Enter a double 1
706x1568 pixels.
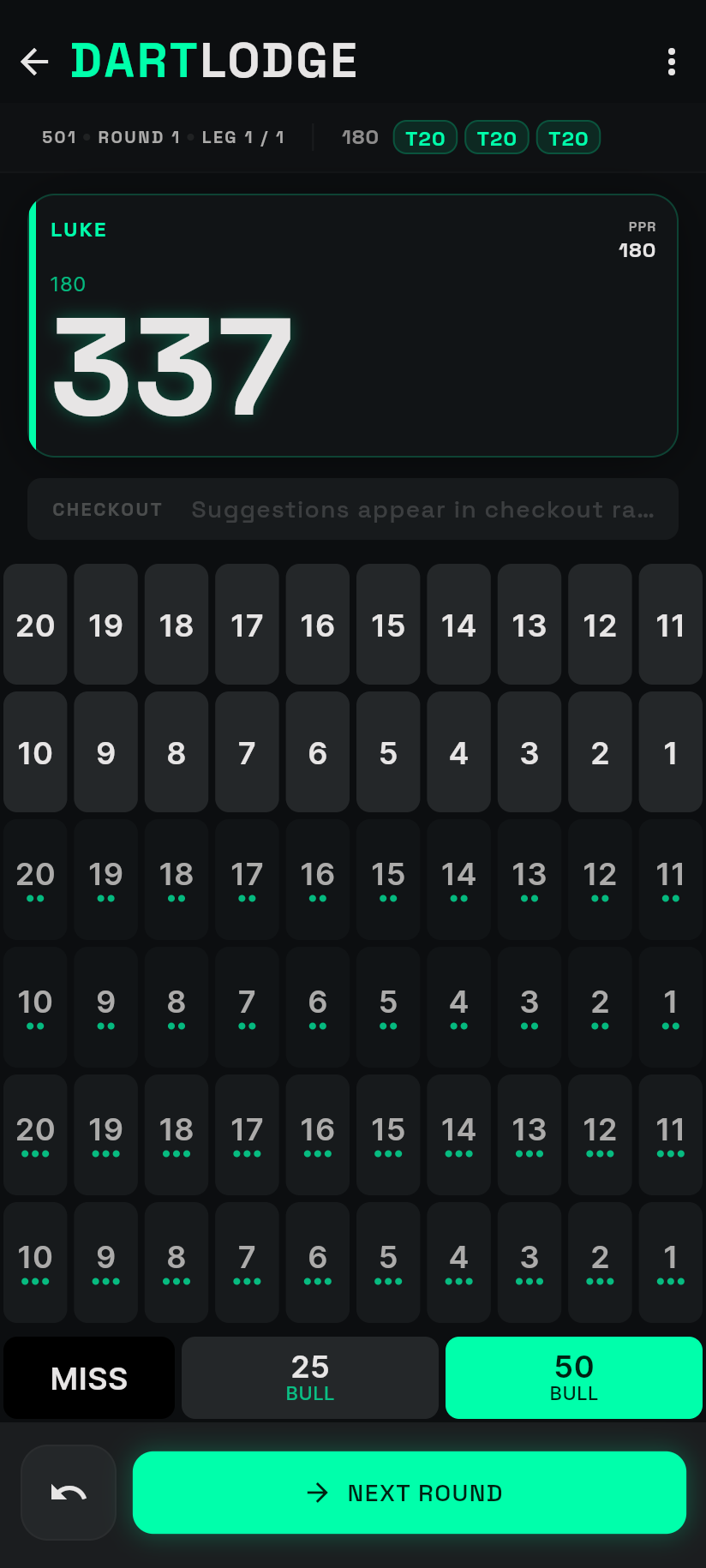[671, 1008]
